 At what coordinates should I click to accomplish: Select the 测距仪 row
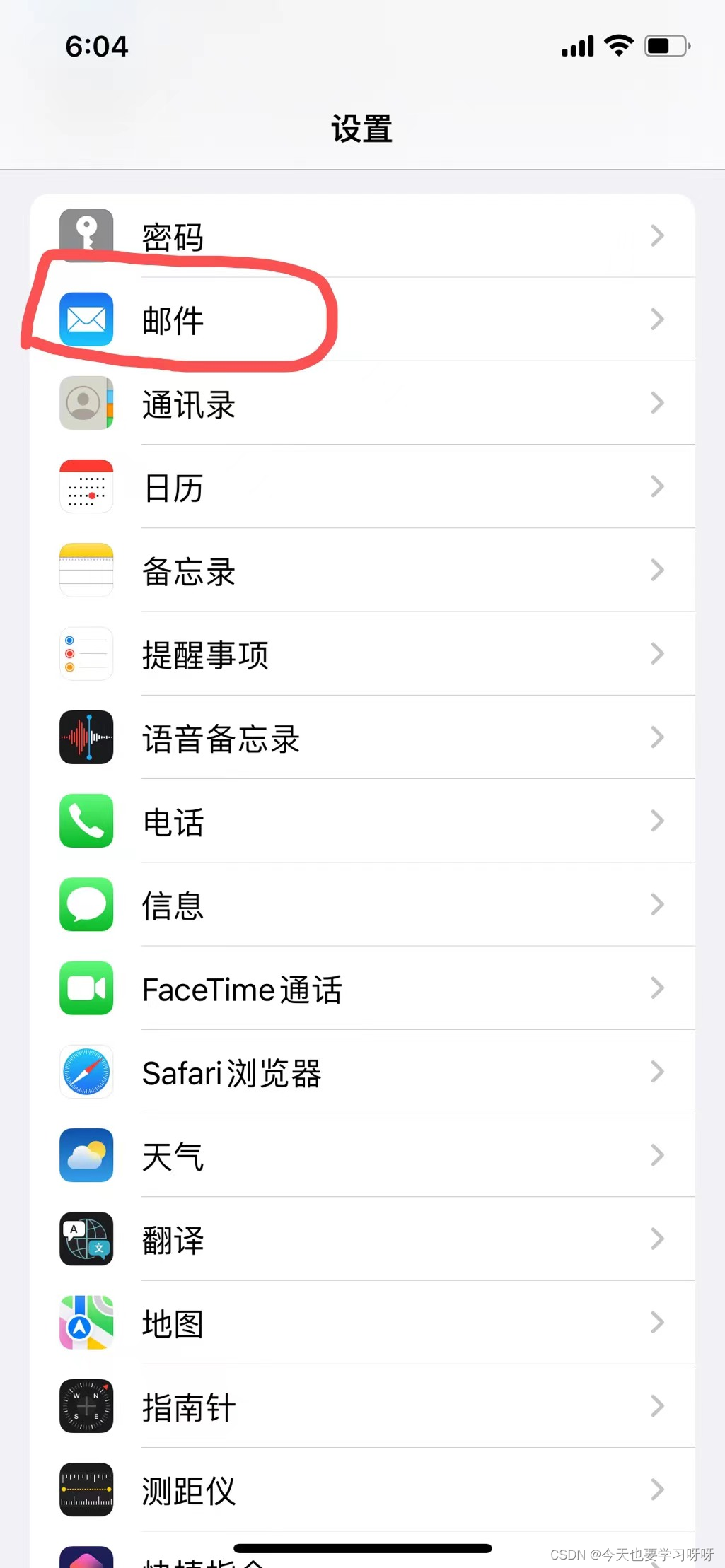coord(362,1490)
